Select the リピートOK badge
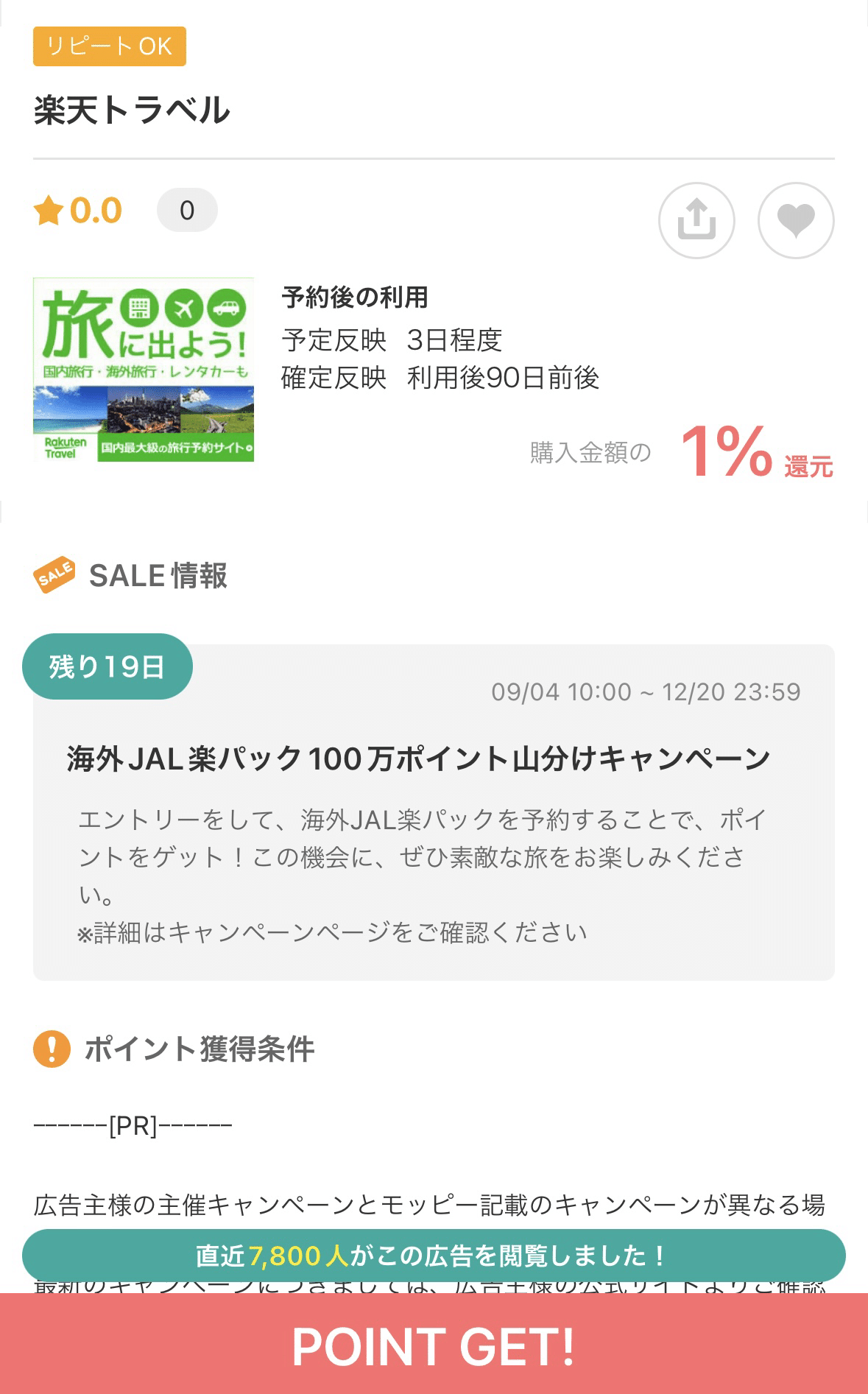Image resolution: width=868 pixels, height=1394 pixels. click(x=107, y=47)
